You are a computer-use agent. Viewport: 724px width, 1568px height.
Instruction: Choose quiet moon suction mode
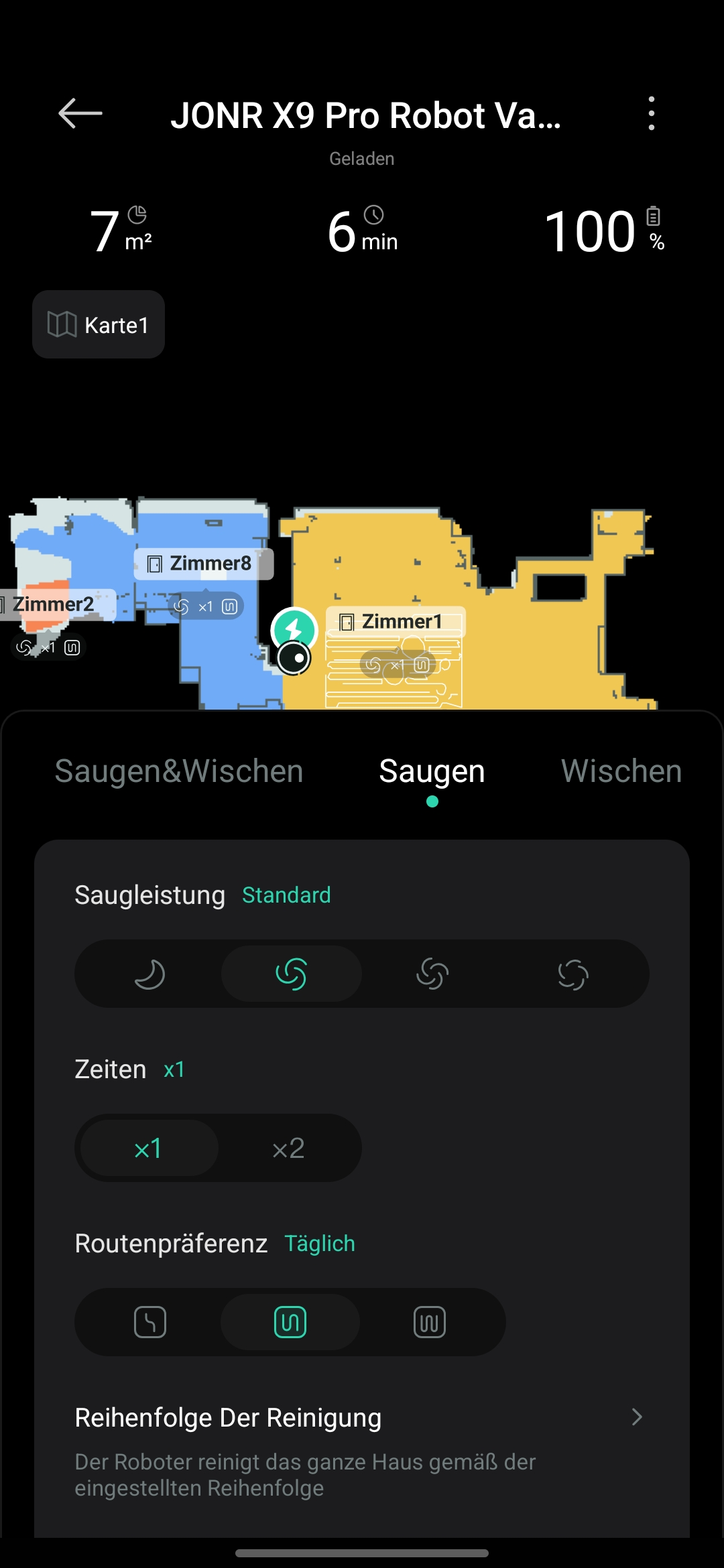tap(149, 974)
